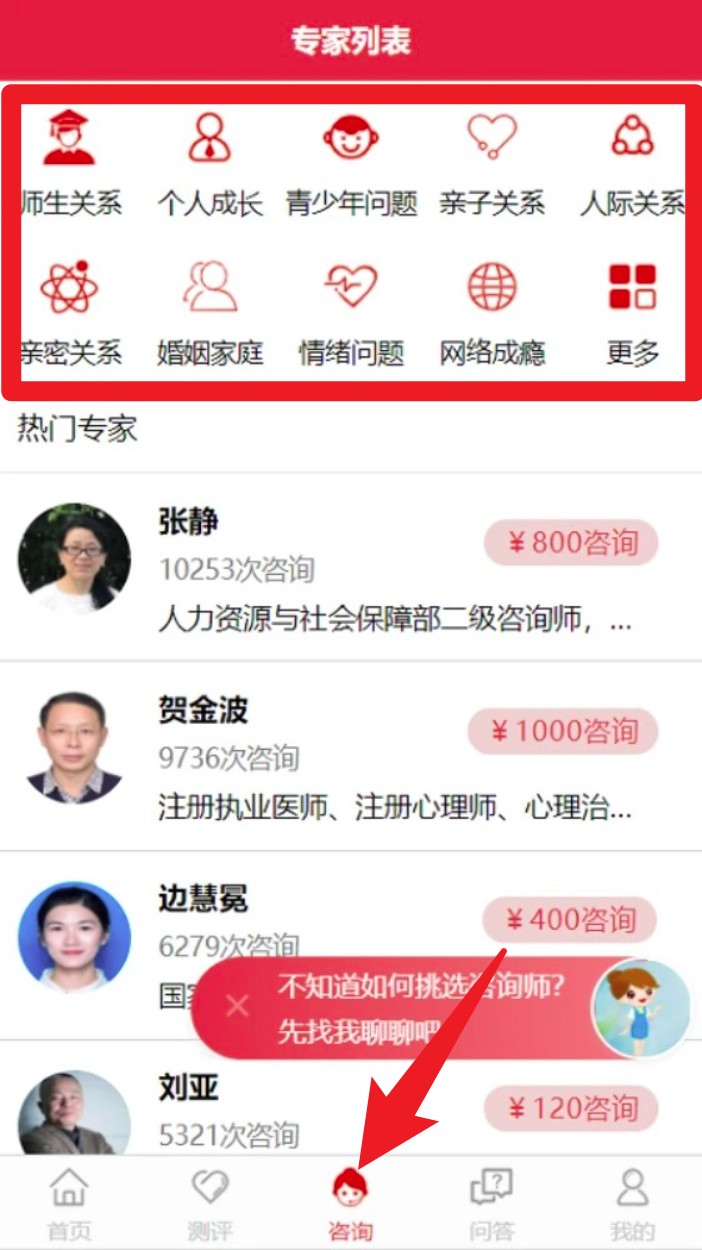The image size is (702, 1250).
Task: Switch to the 测评 tab
Action: coord(210,1204)
